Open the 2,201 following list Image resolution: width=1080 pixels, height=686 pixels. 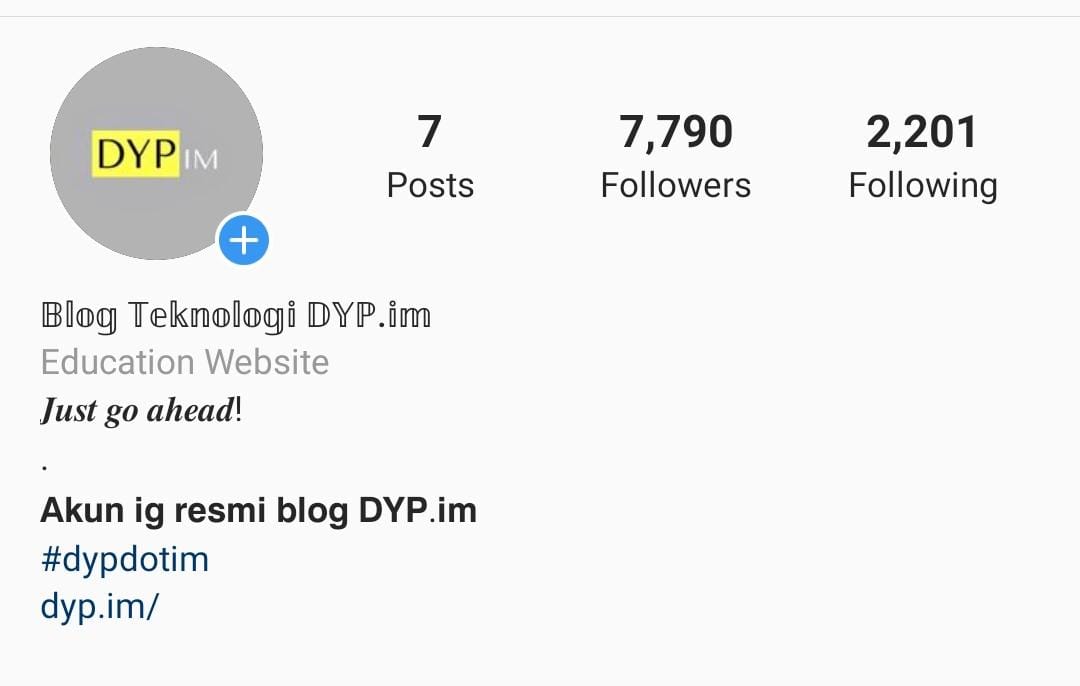pyautogui.click(x=922, y=157)
